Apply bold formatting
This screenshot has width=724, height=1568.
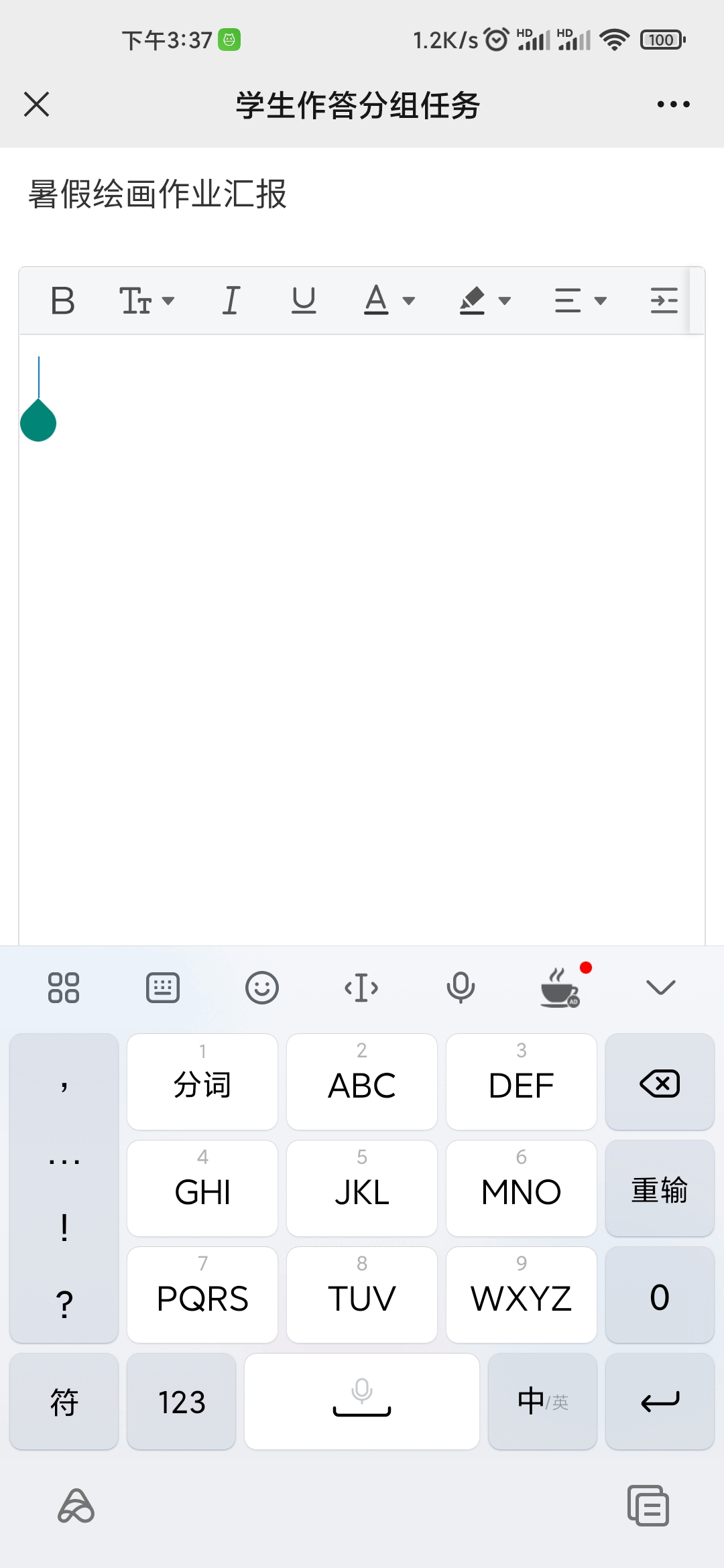[x=62, y=300]
